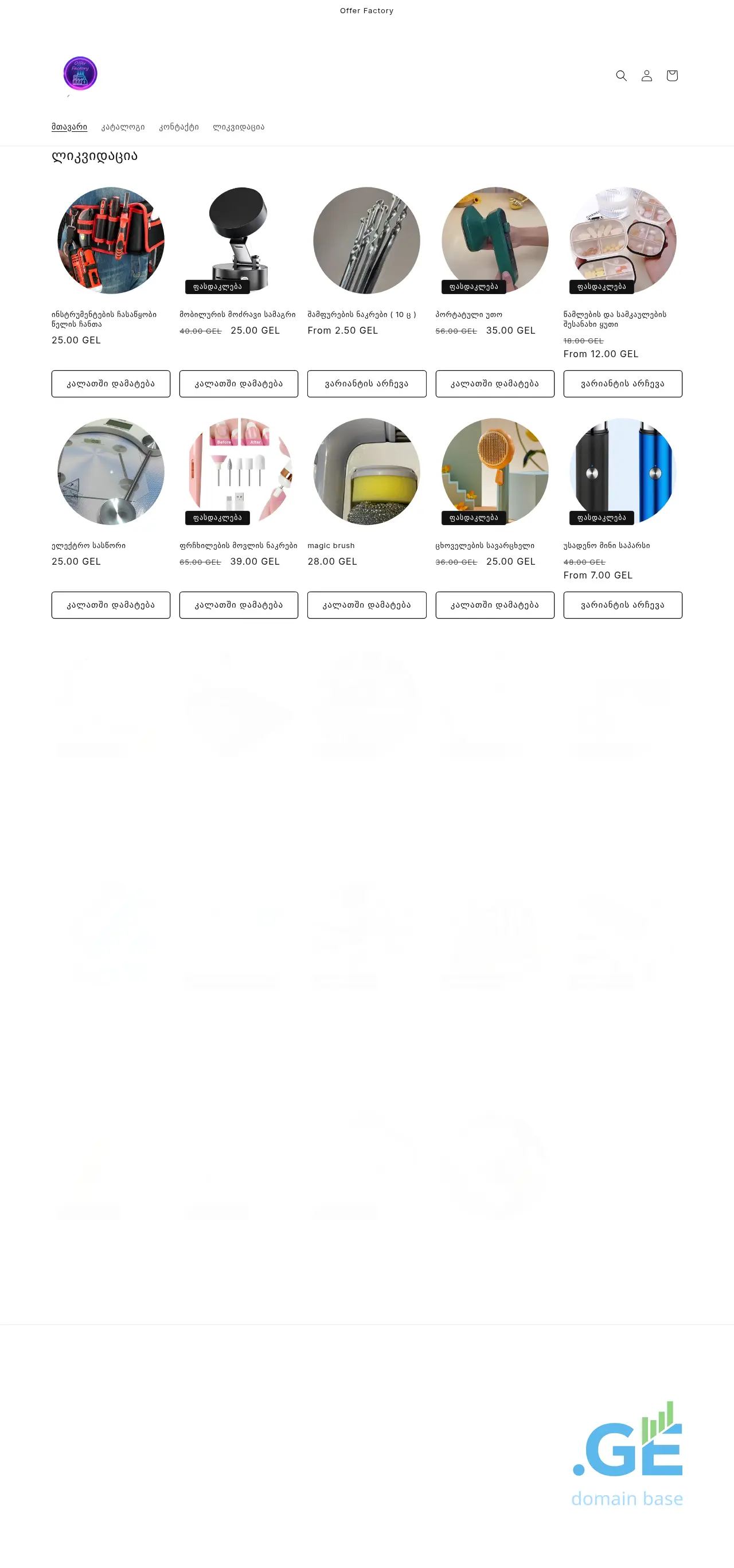Choose variant for the pill storage box
The image size is (734, 1568).
click(623, 384)
